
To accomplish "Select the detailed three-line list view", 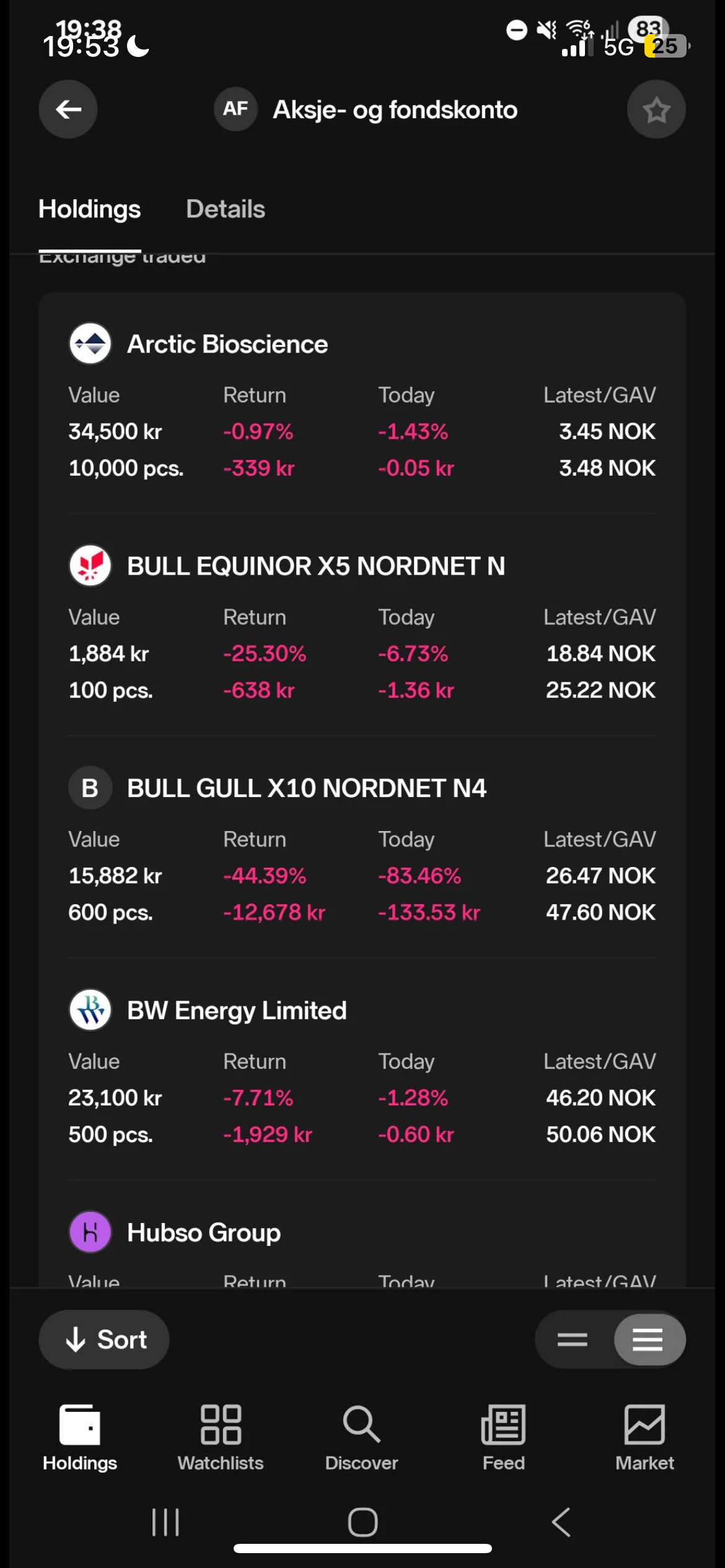I will [648, 1339].
